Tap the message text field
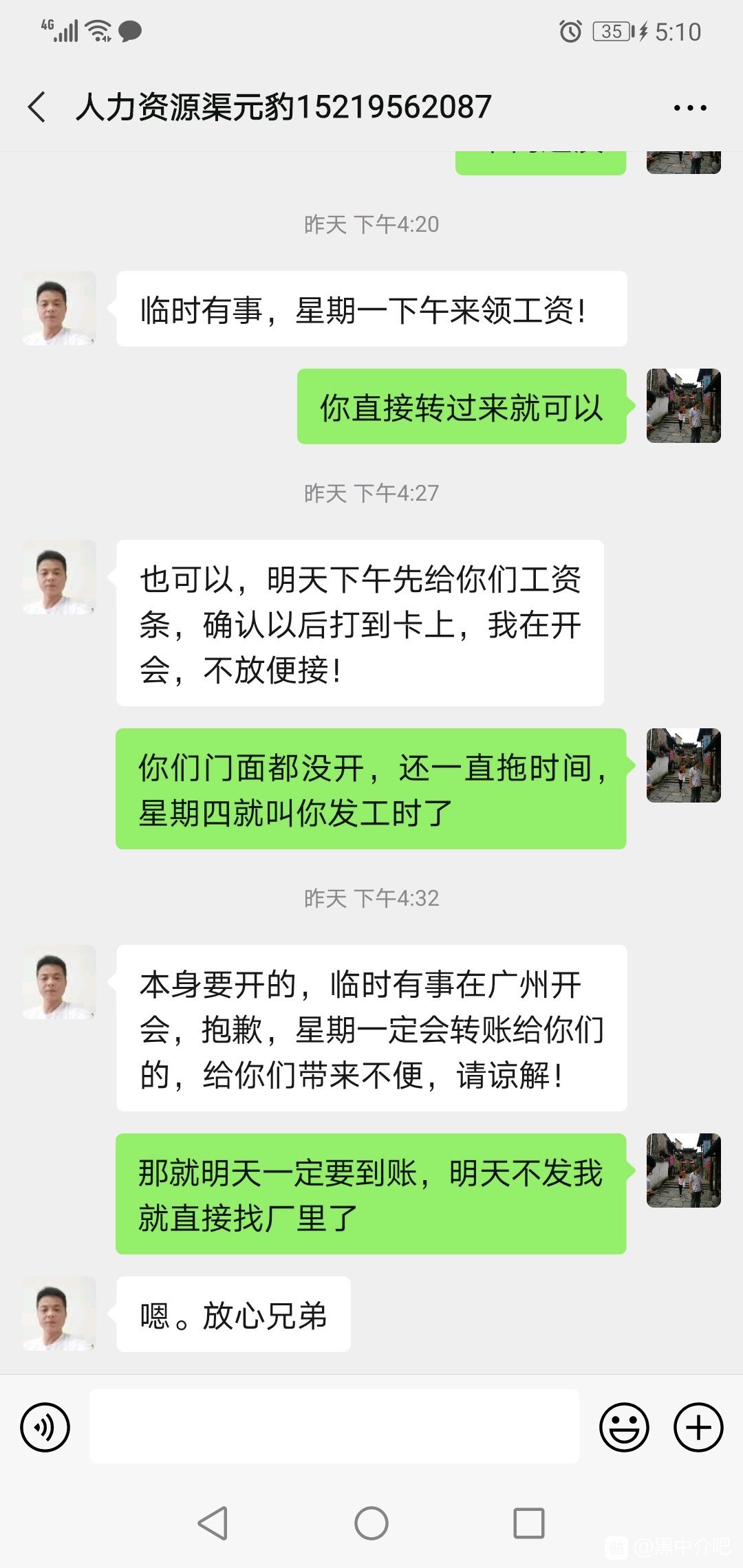 334,1426
